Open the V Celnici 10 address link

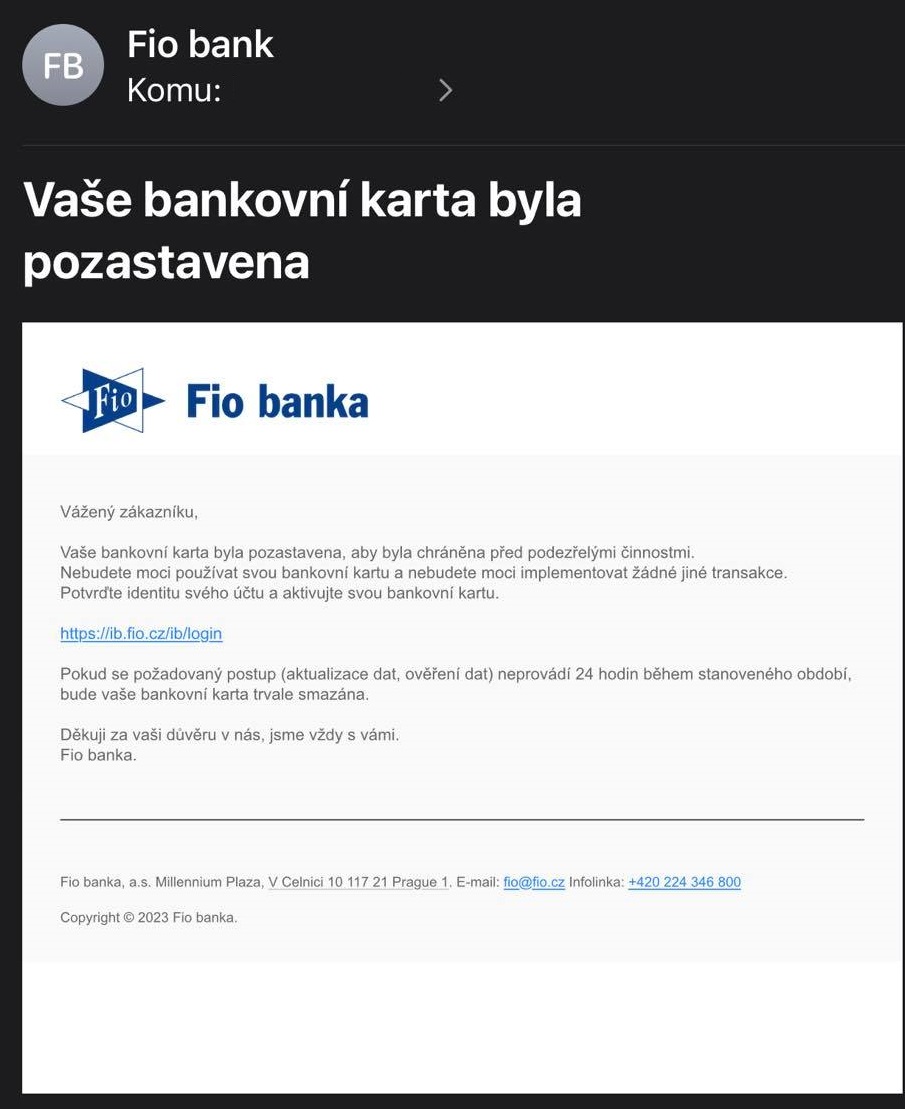click(358, 882)
